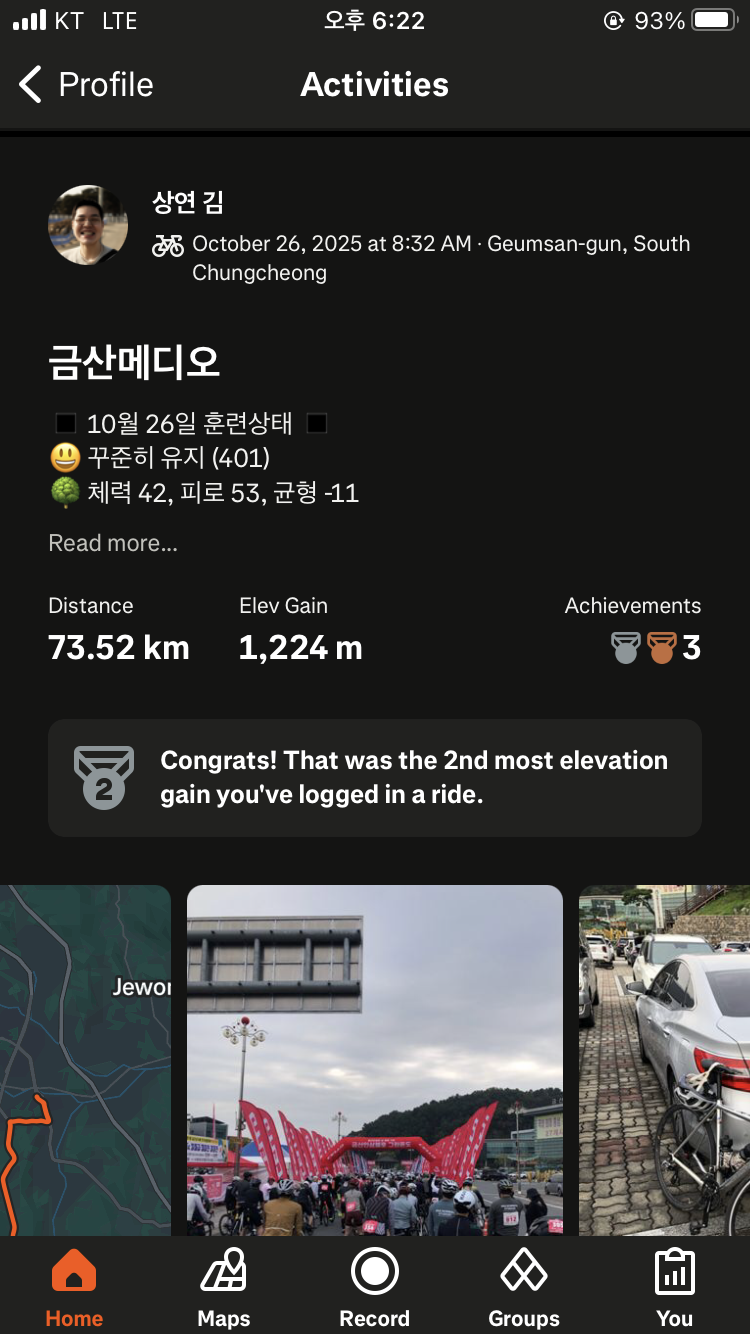Open the Record tab
This screenshot has width=750, height=1334.
click(375, 1288)
